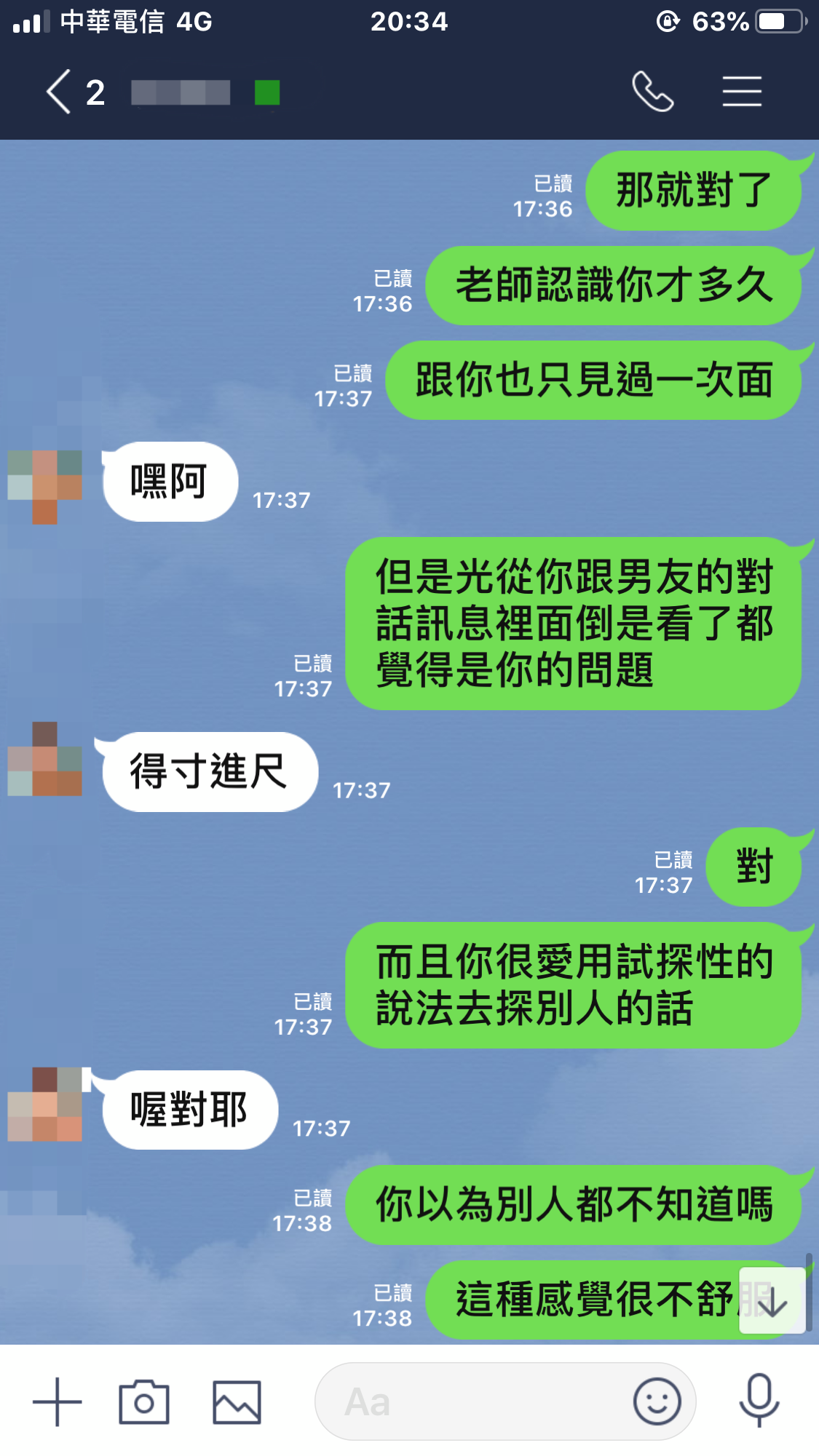Open the emoji sticker picker
819x1456 pixels.
click(657, 1401)
